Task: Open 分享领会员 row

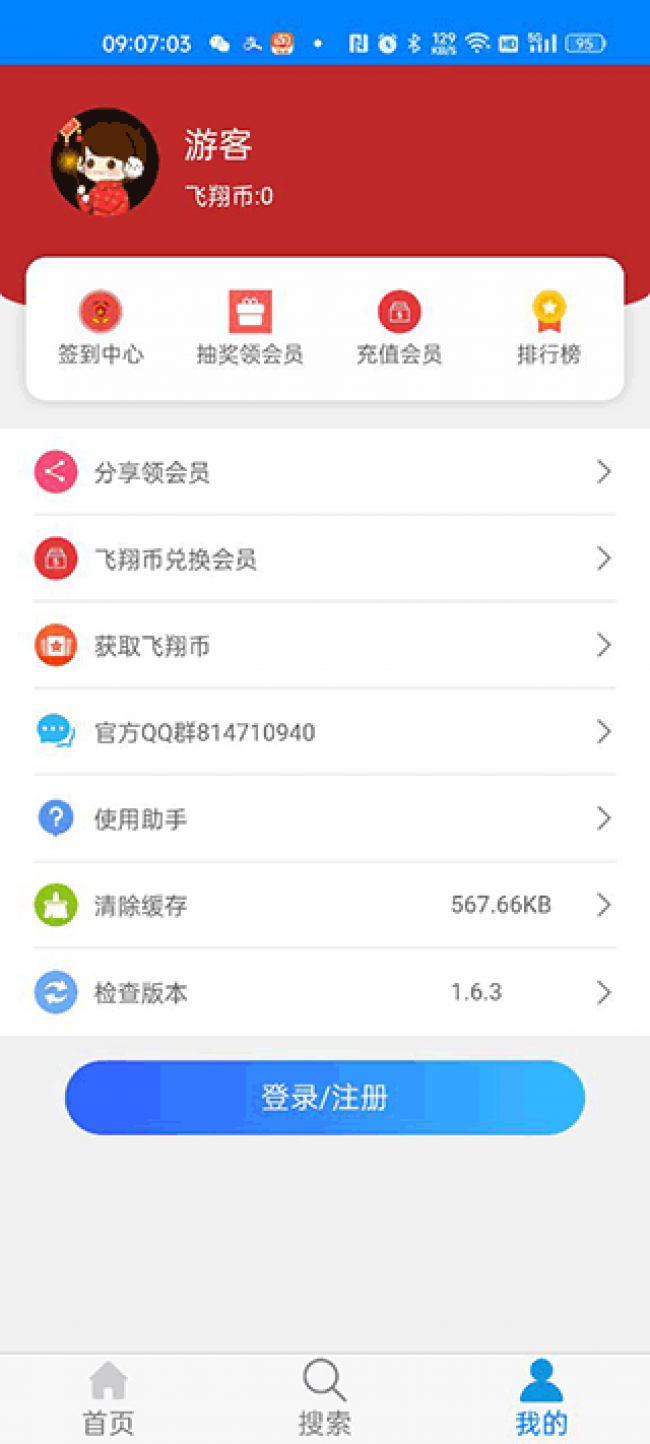Action: (x=324, y=472)
